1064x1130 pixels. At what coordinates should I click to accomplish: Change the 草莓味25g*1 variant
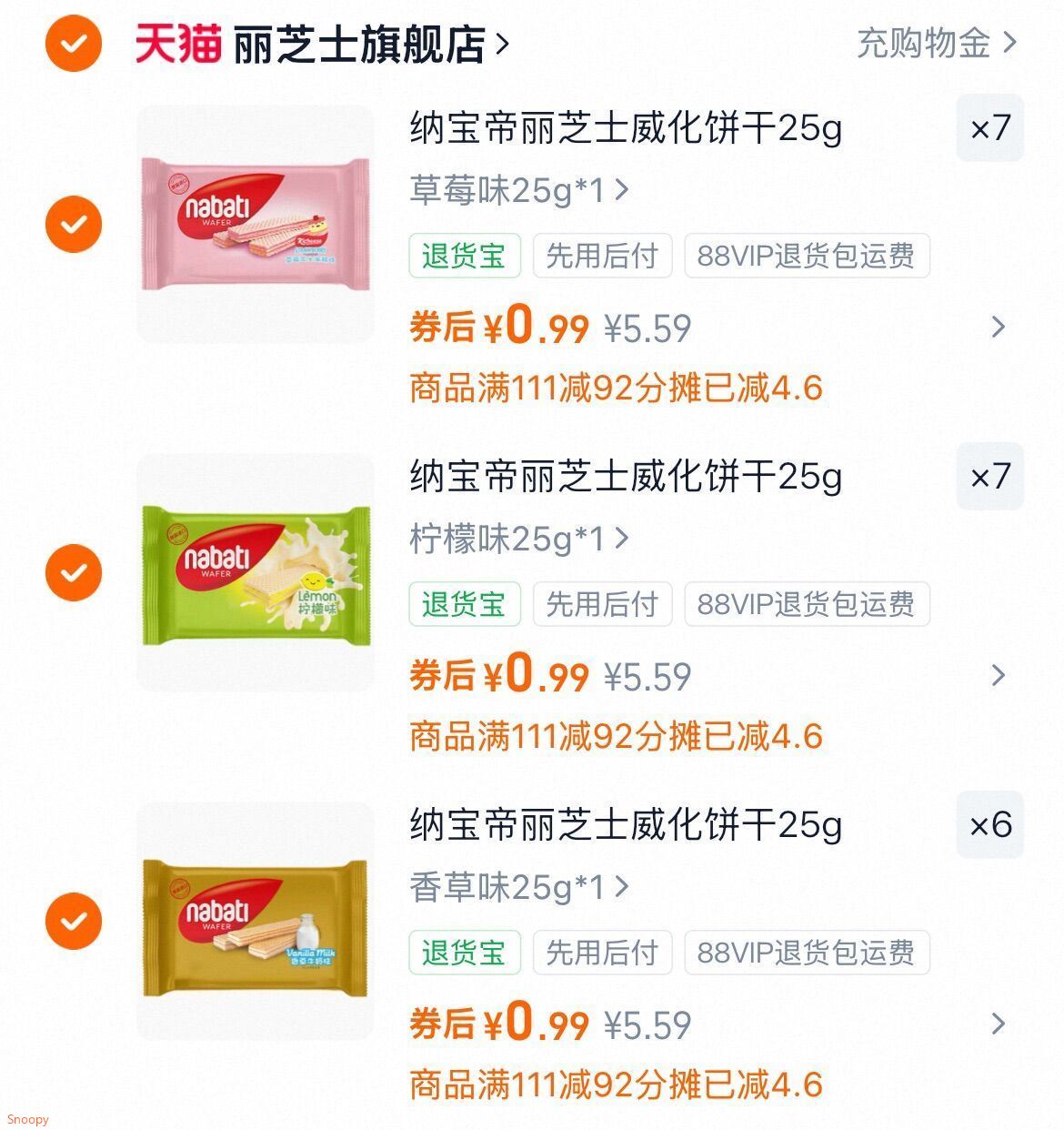pyautogui.click(x=518, y=190)
